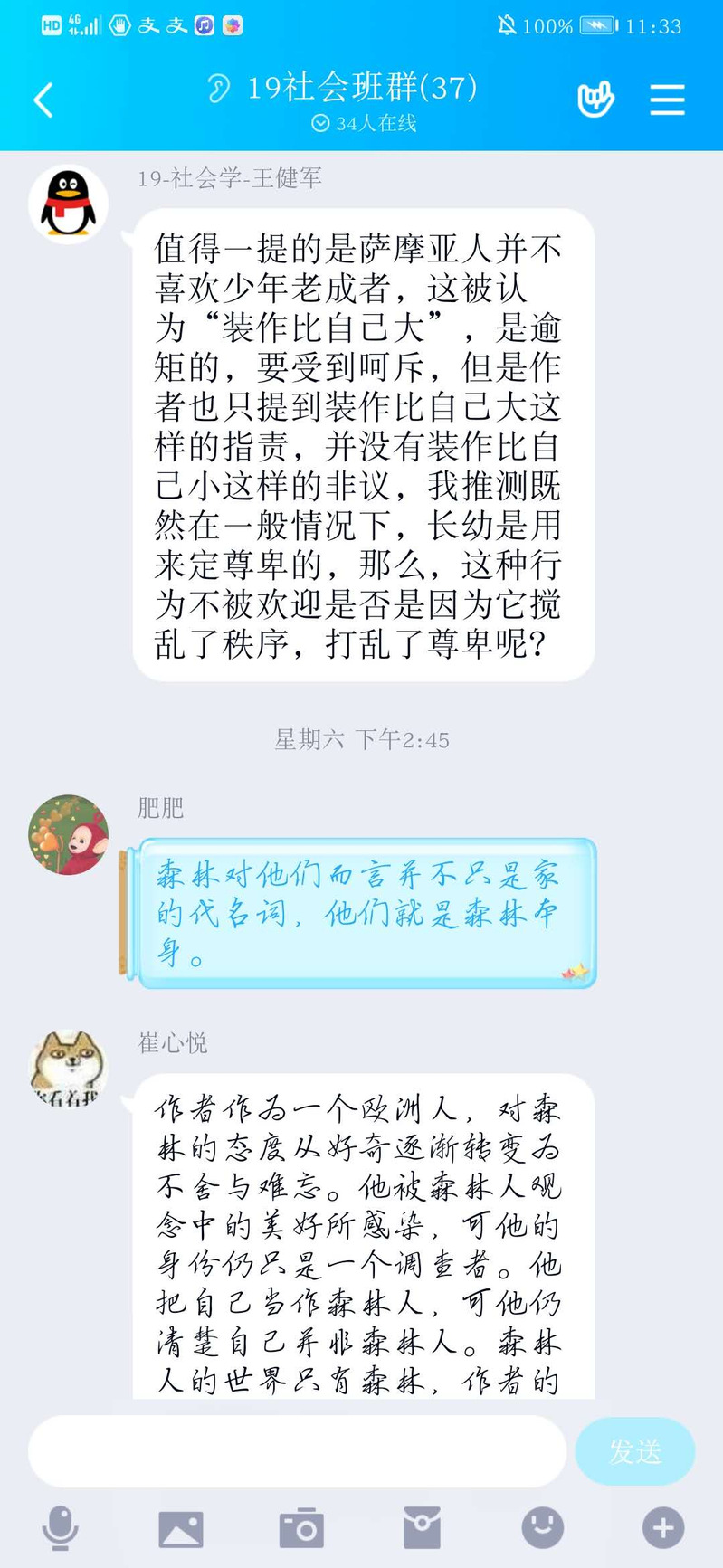Launch the camera to take a photo
723x1568 pixels.
pyautogui.click(x=301, y=1528)
